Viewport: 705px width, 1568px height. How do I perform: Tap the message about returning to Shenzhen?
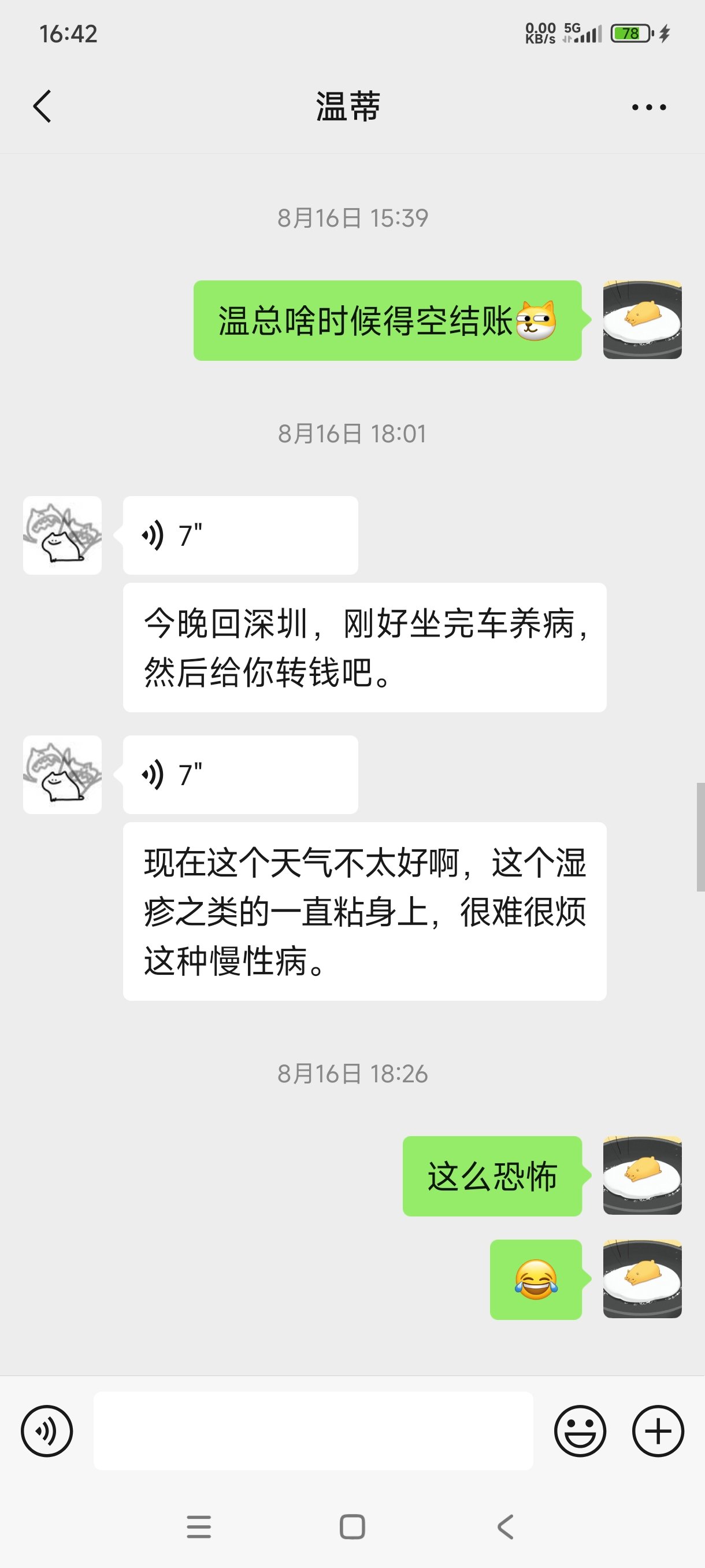(365, 647)
